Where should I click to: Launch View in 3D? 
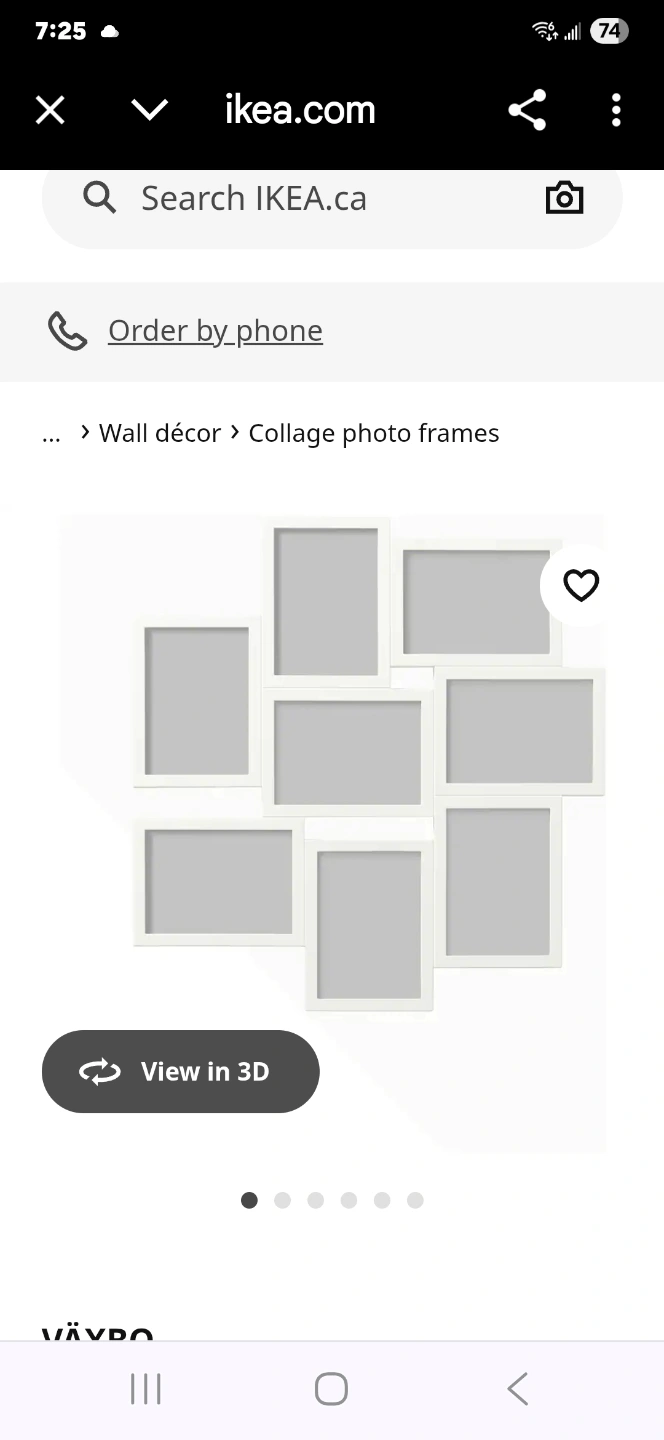point(181,1072)
